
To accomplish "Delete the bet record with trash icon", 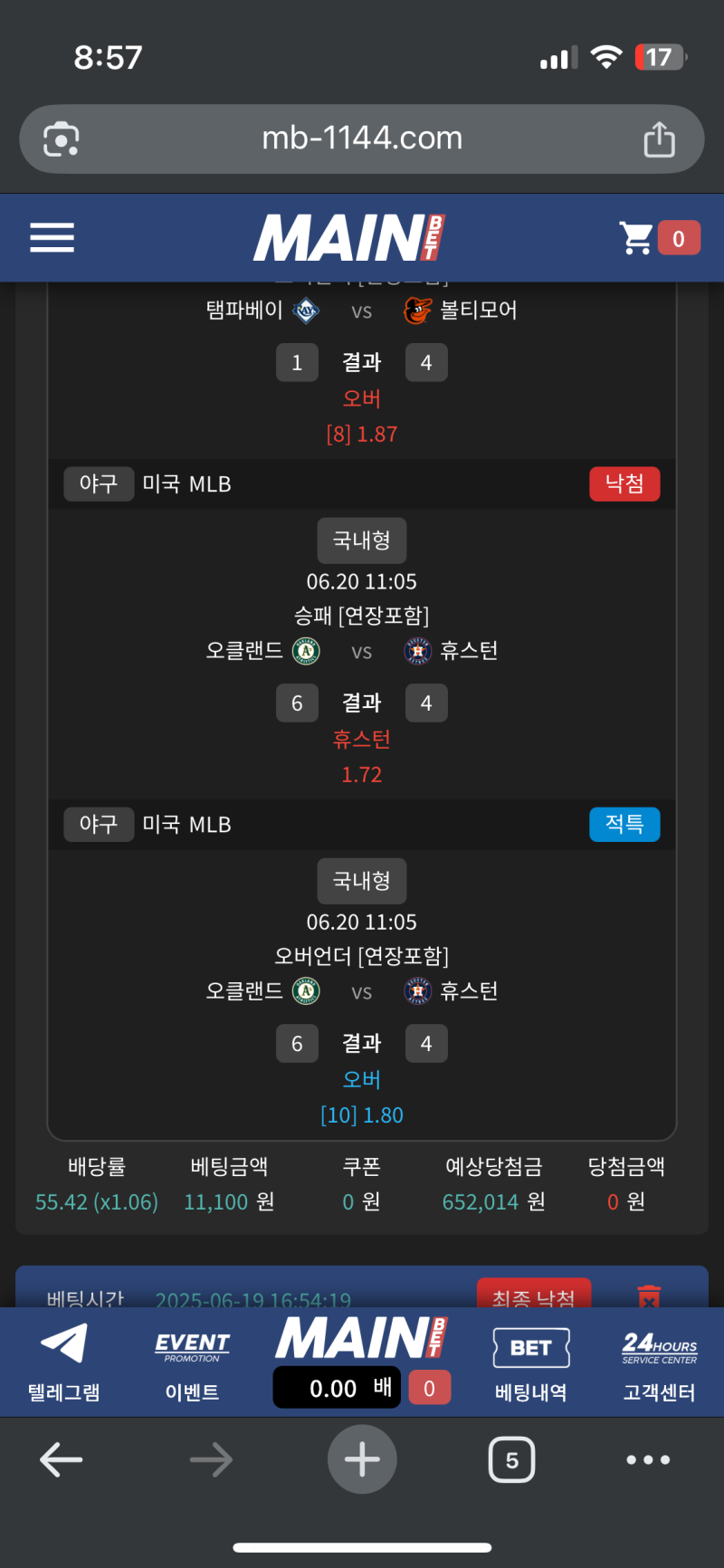I will (x=649, y=1296).
